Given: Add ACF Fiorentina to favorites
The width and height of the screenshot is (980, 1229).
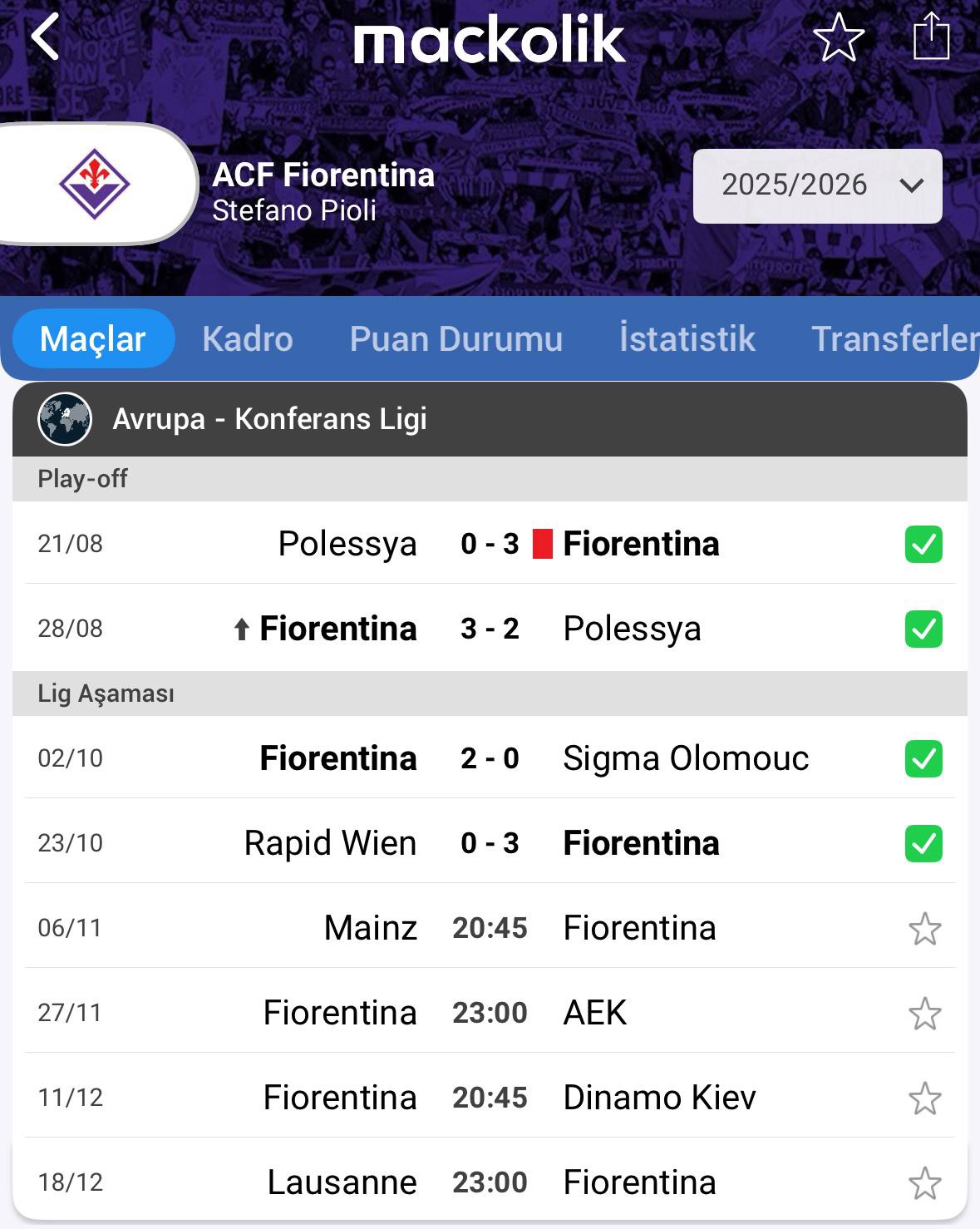Looking at the screenshot, I should [x=838, y=37].
